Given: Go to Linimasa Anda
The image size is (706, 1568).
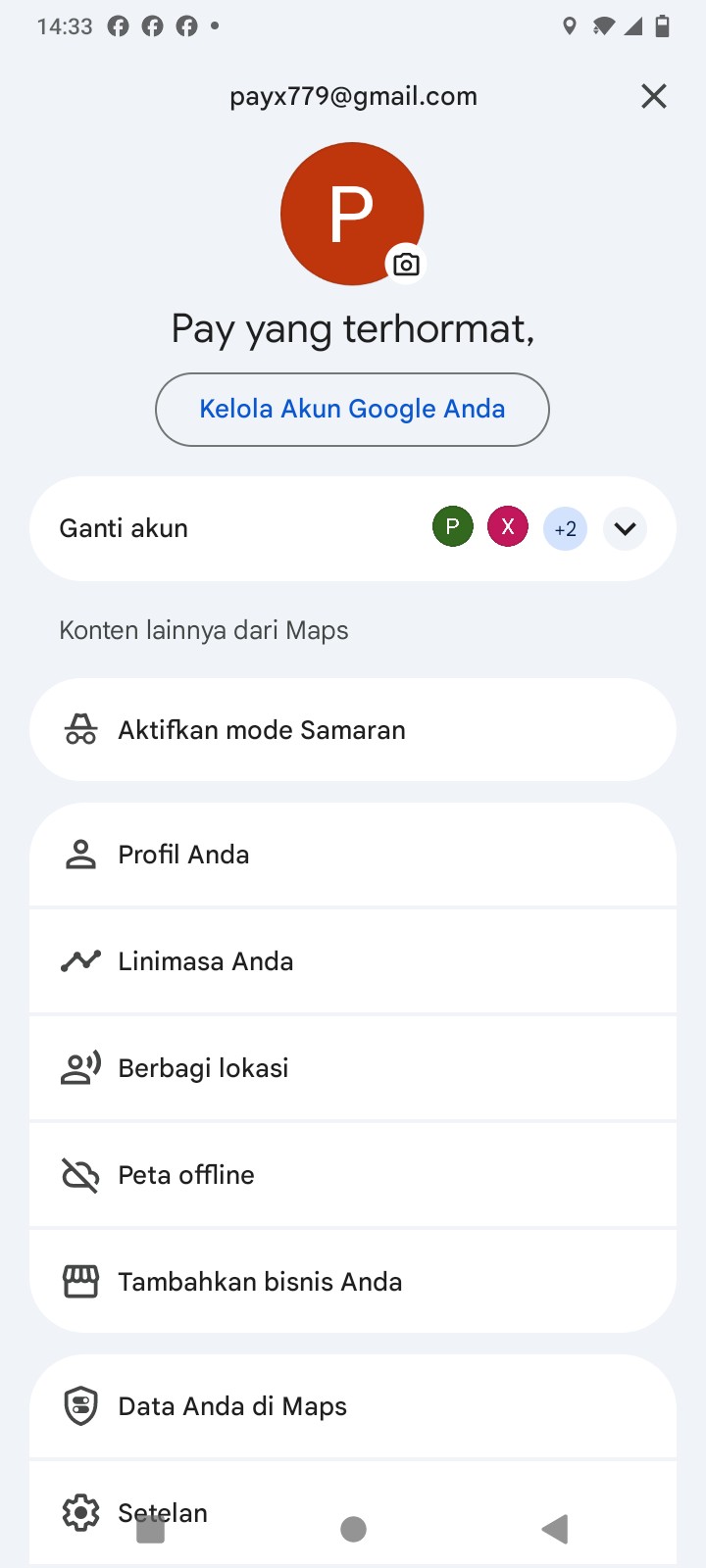Looking at the screenshot, I should coord(352,961).
